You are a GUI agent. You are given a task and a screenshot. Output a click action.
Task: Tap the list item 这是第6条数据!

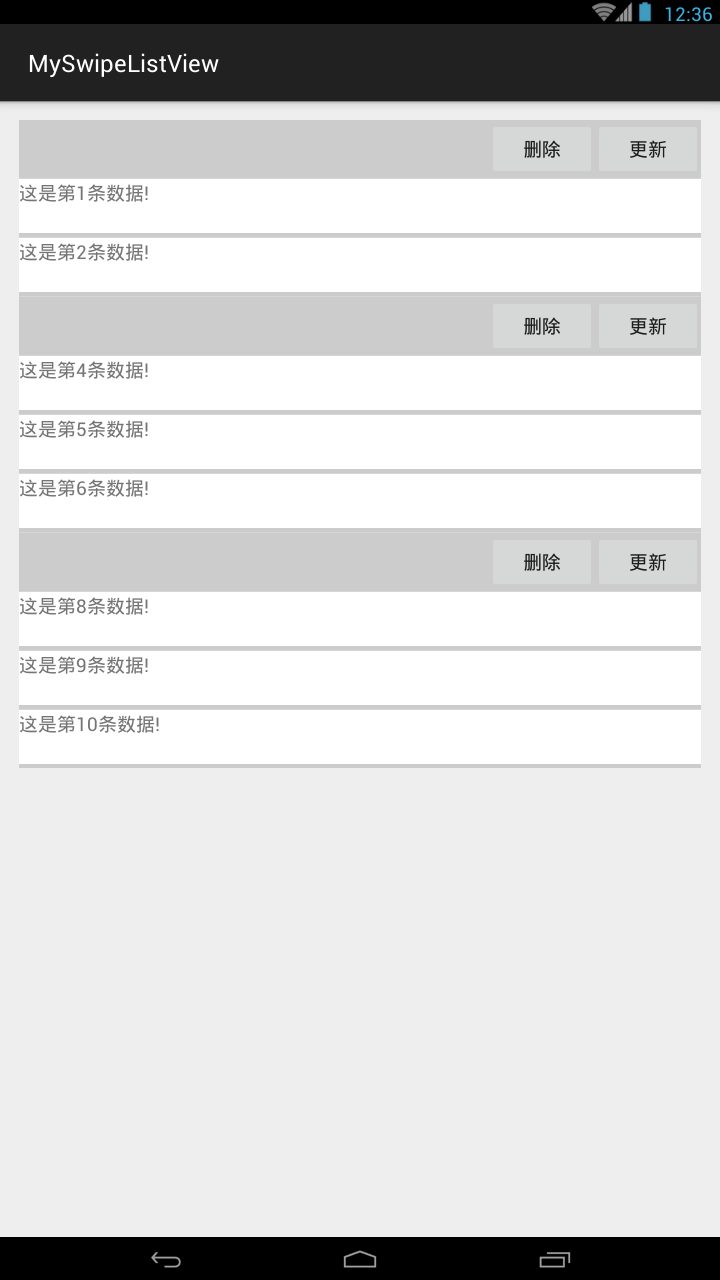pos(360,500)
